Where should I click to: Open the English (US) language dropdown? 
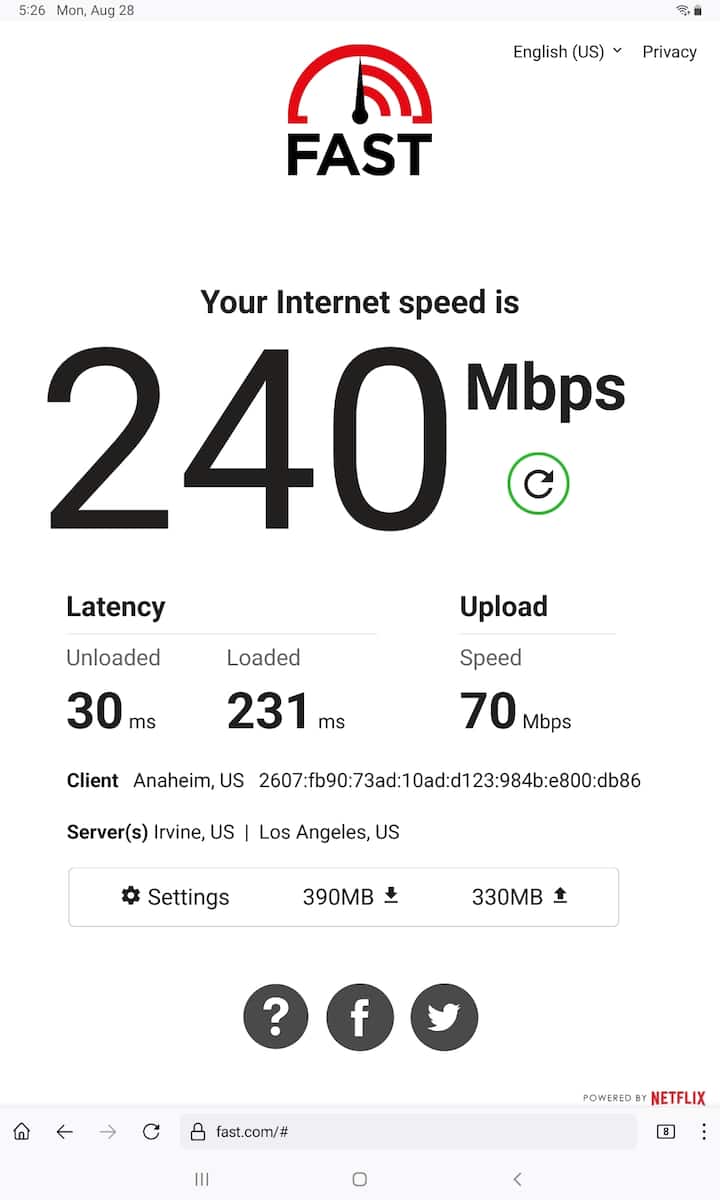pyautogui.click(x=566, y=52)
